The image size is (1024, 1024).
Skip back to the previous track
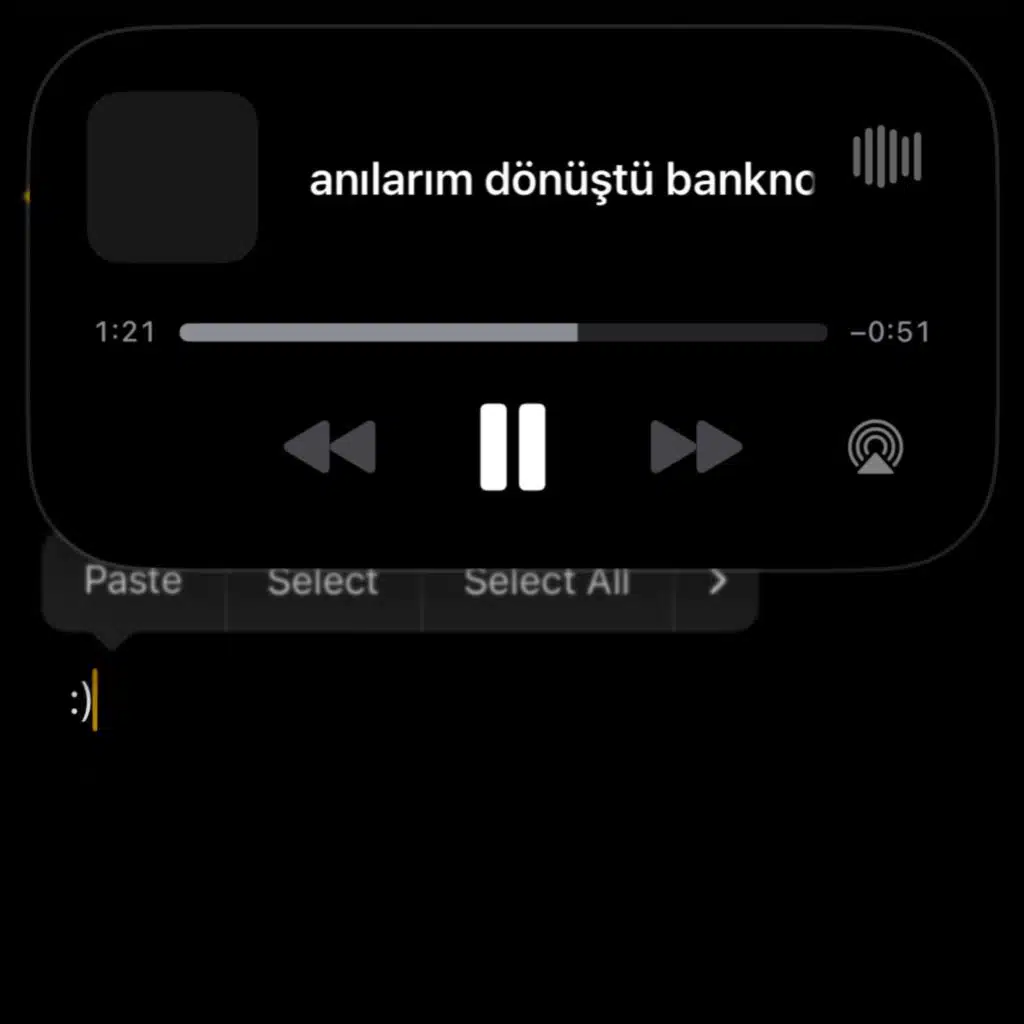[330, 447]
